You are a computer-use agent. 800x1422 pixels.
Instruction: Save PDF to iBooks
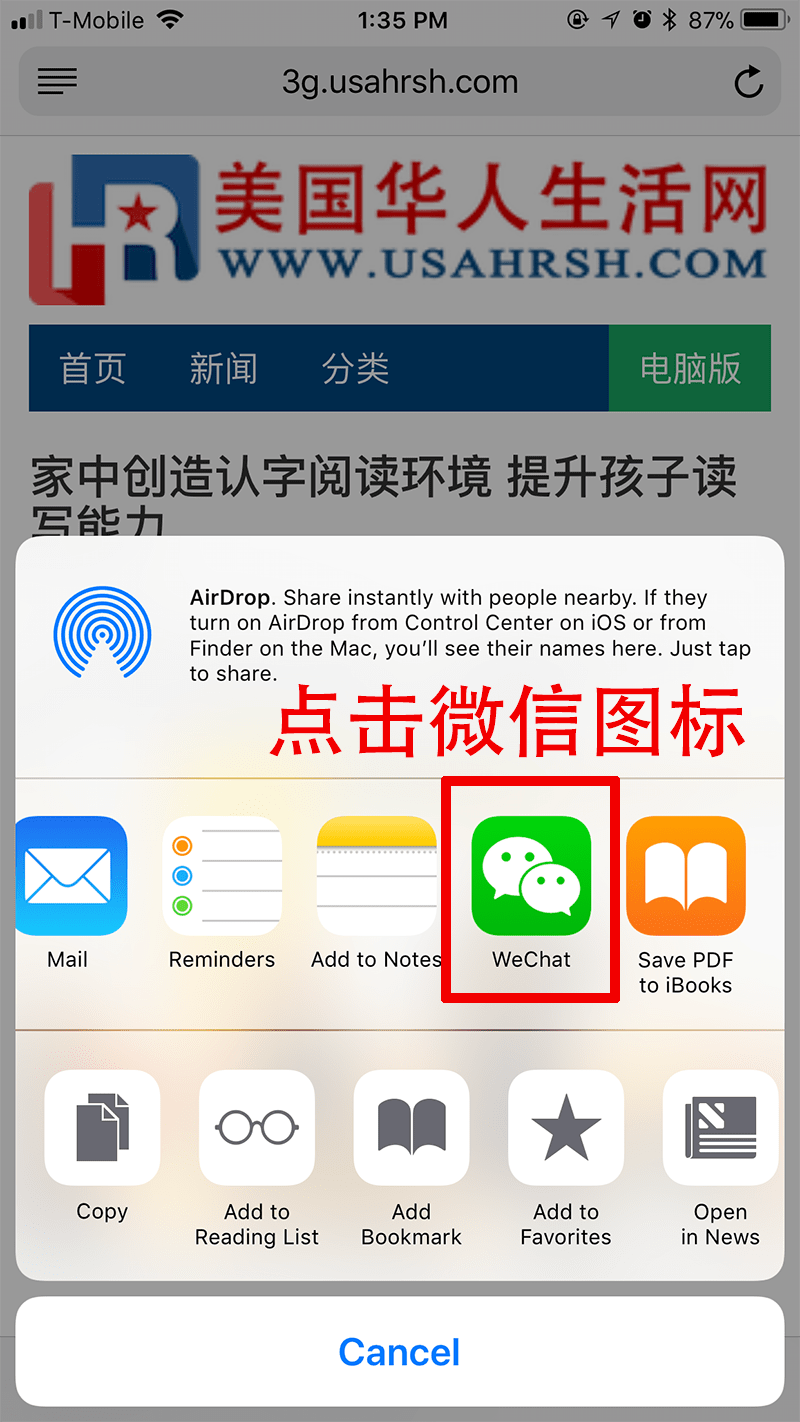[686, 876]
